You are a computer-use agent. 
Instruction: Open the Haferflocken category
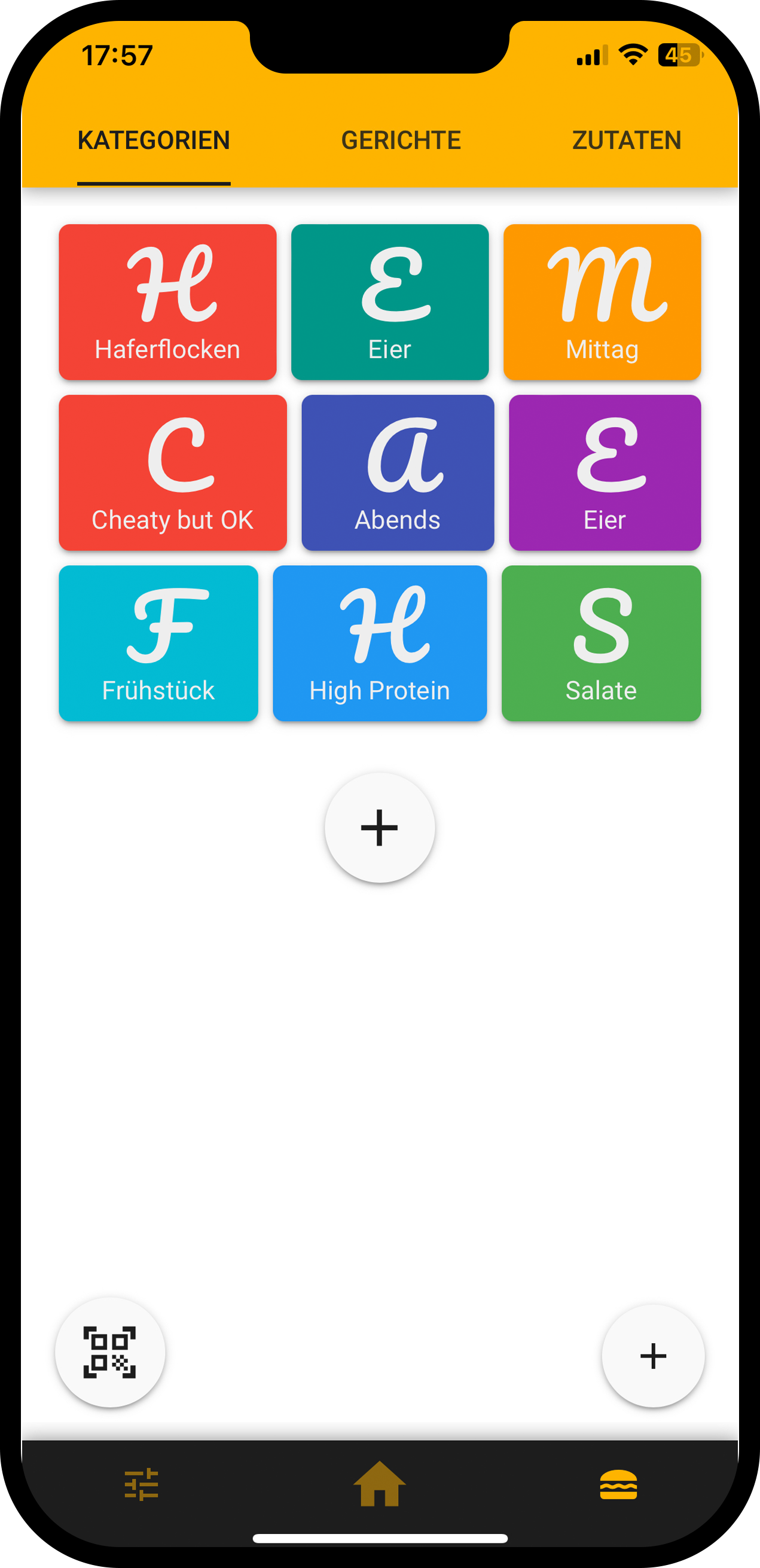point(167,302)
